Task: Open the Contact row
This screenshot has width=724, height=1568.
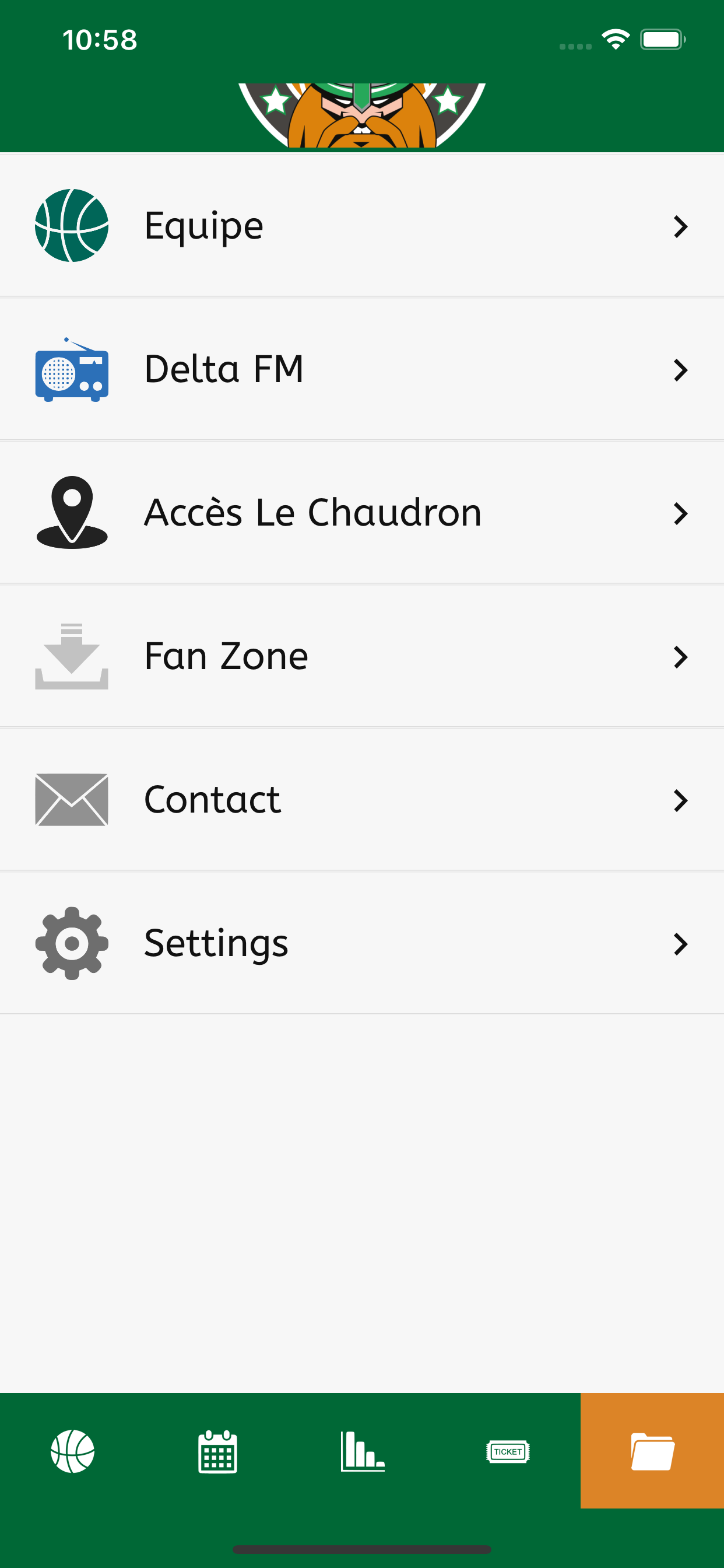Action: coord(361,800)
